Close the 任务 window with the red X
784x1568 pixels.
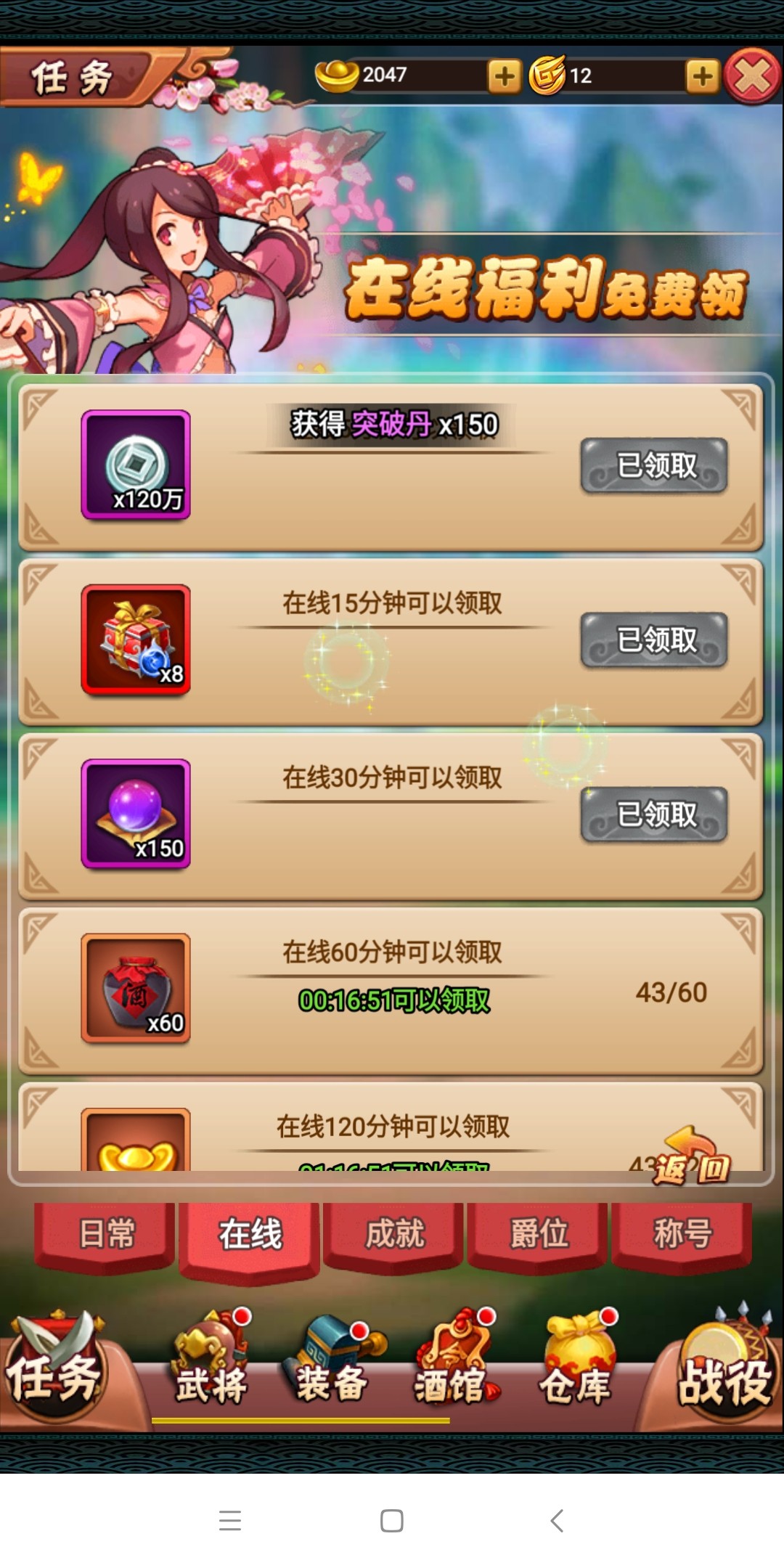tap(751, 75)
